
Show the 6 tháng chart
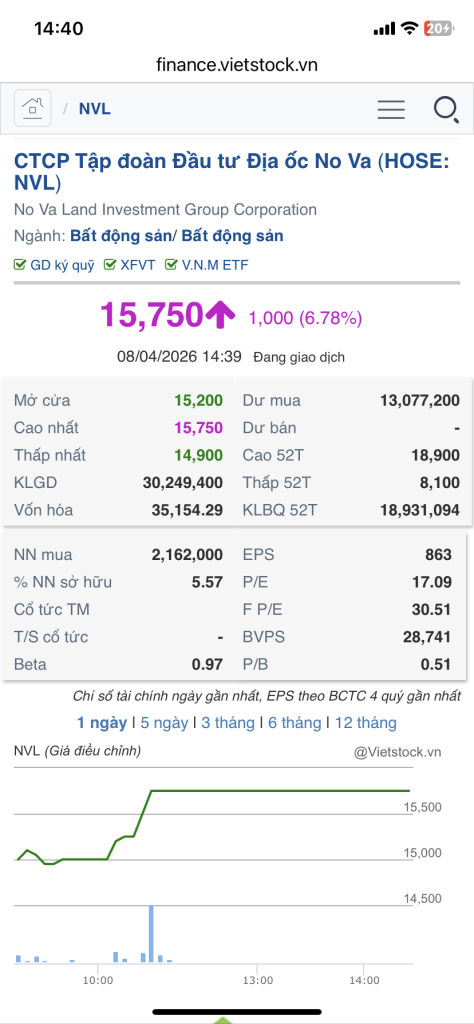(294, 723)
